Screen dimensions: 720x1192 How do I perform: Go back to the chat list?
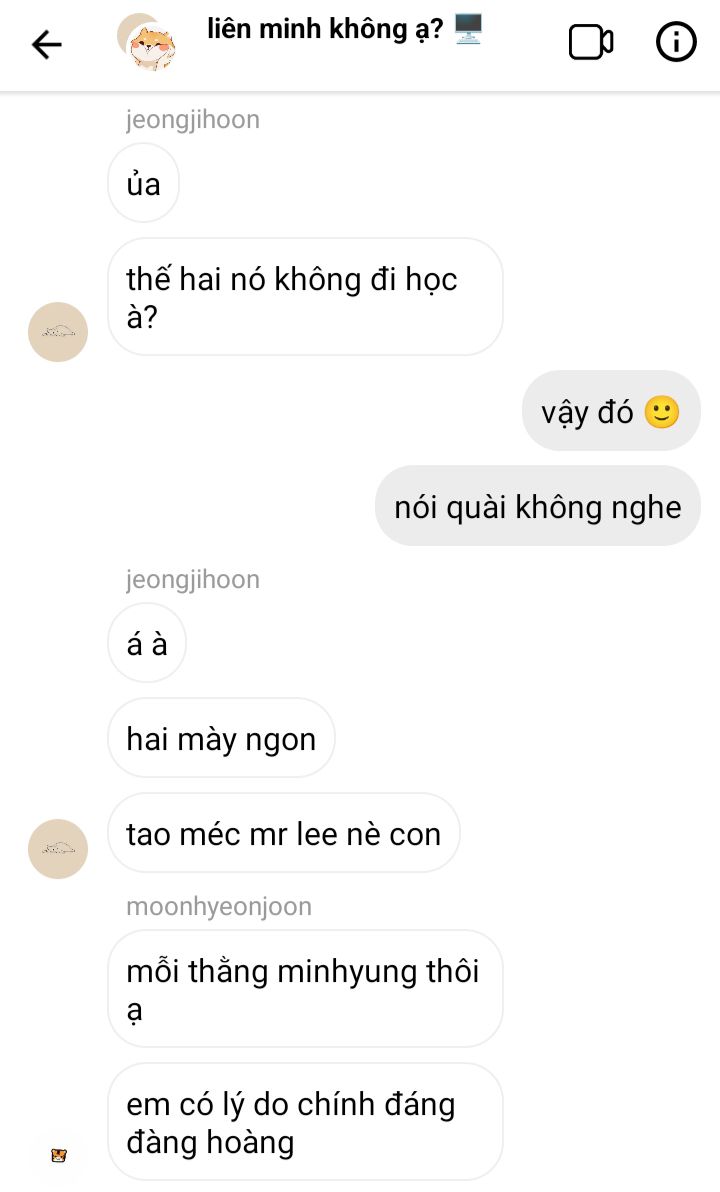47,44
